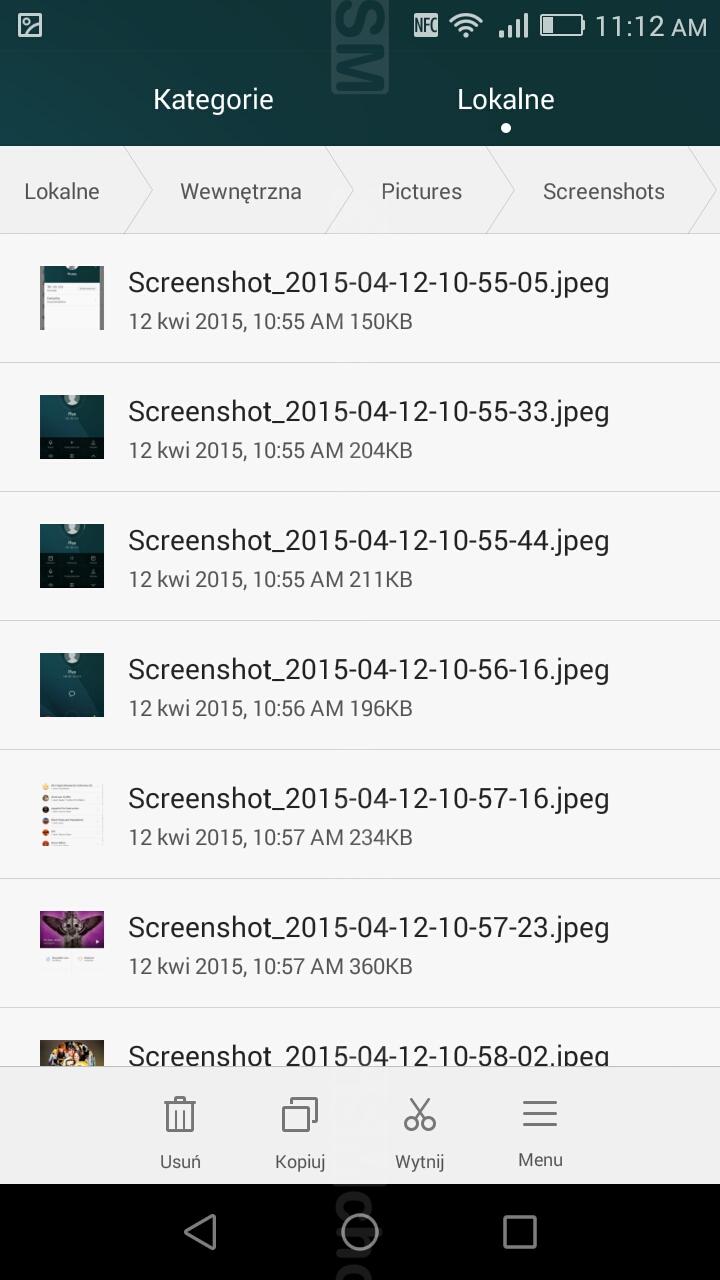
Task: Tap the Screenshots breadcrumb
Action: (603, 191)
